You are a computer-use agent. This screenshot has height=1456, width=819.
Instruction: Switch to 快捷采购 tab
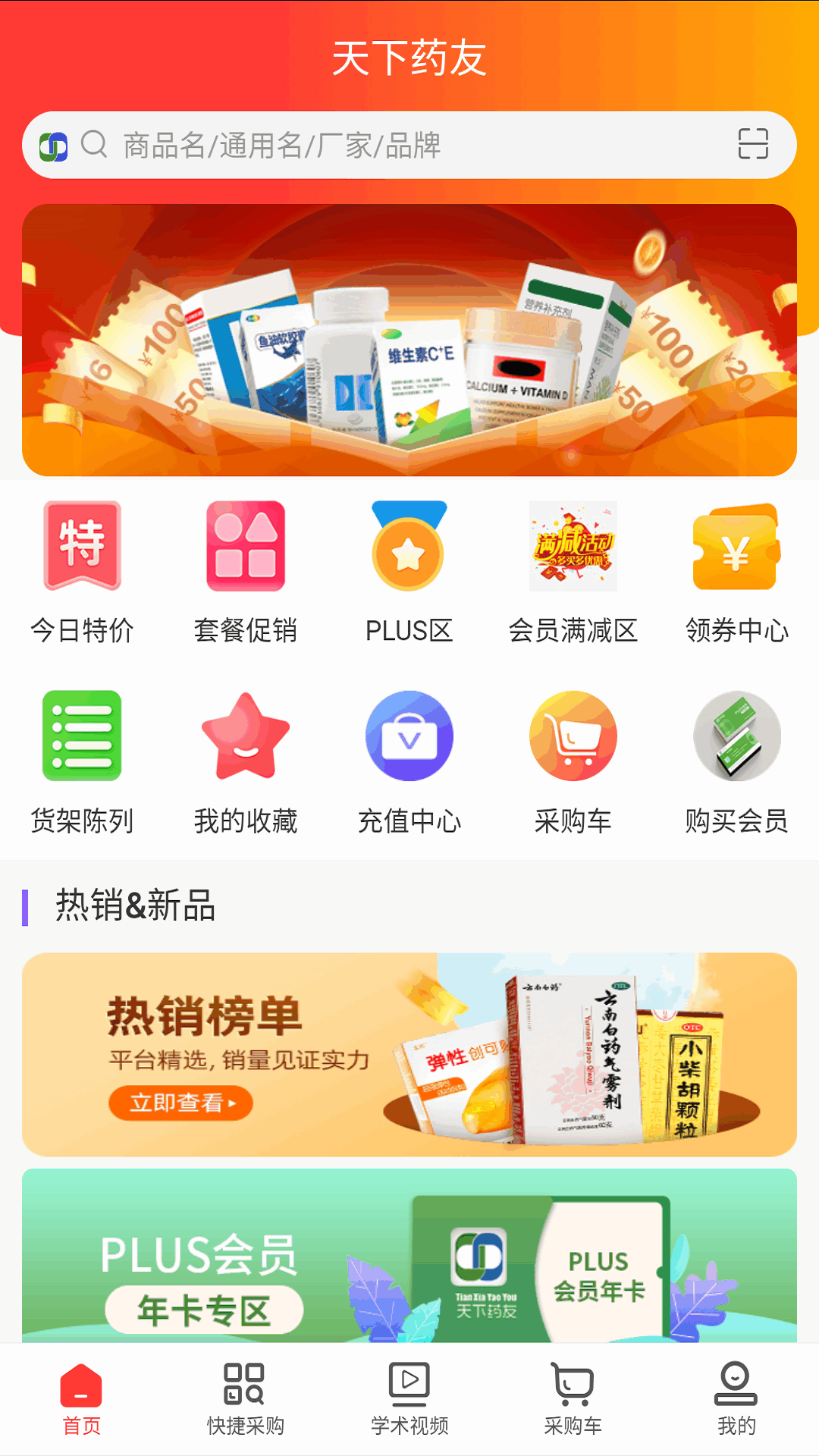pyautogui.click(x=245, y=1403)
